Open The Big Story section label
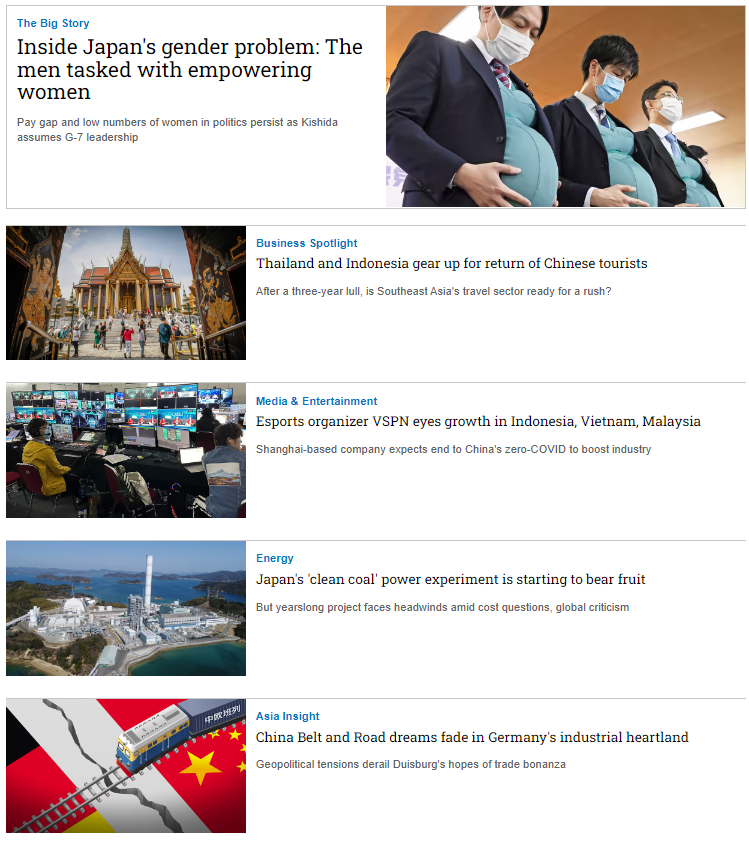This screenshot has height=841, width=749. pyautogui.click(x=53, y=23)
